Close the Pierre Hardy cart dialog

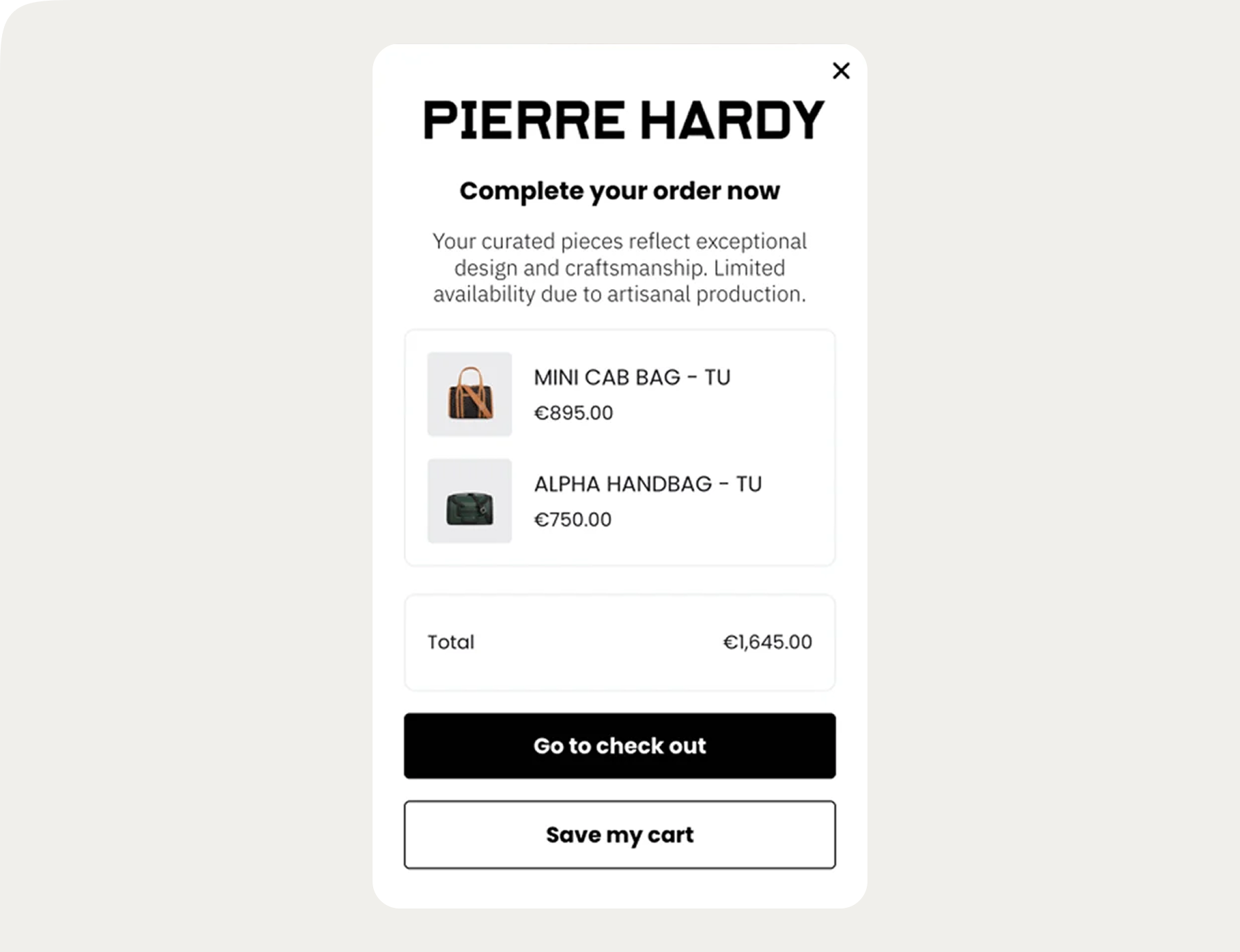(841, 71)
